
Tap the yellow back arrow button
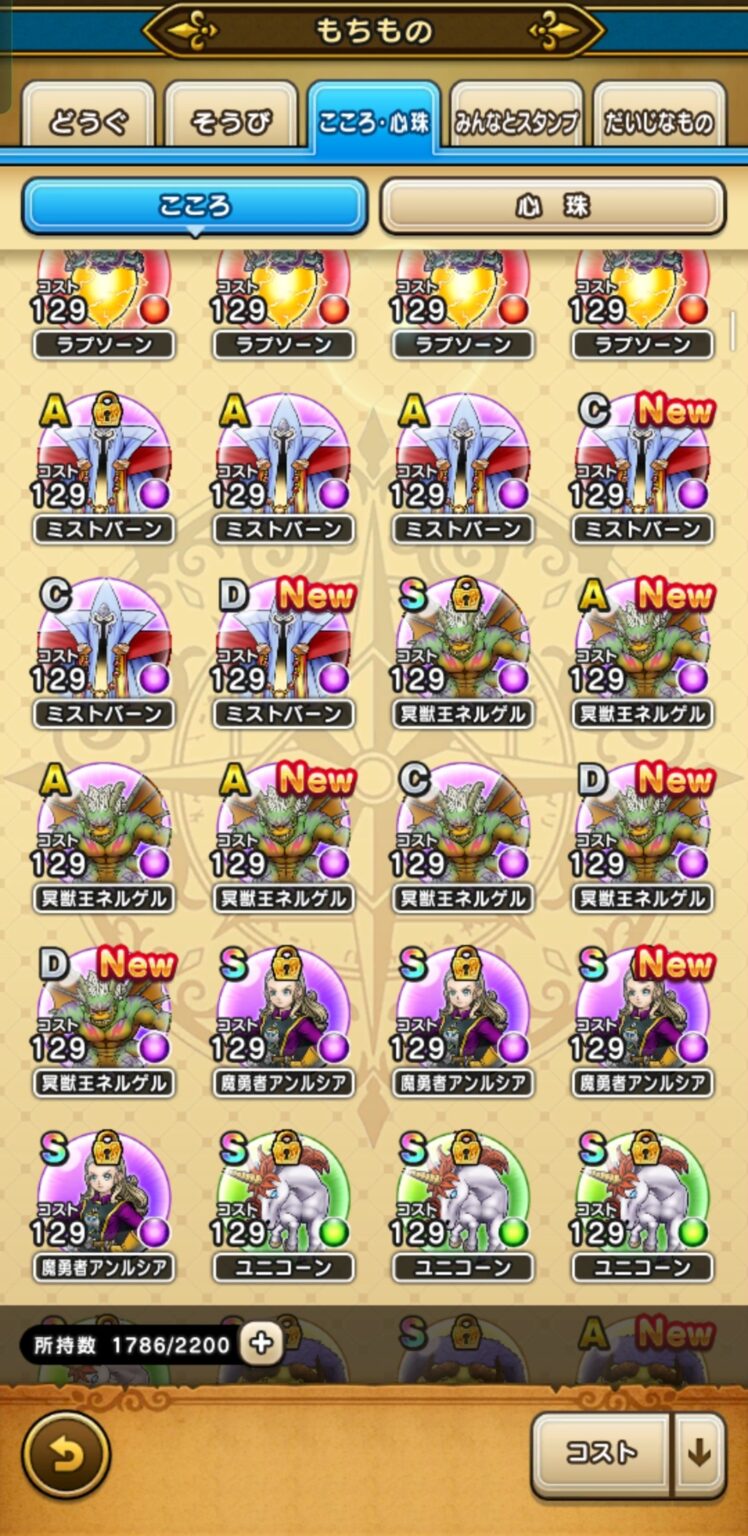[65, 1455]
